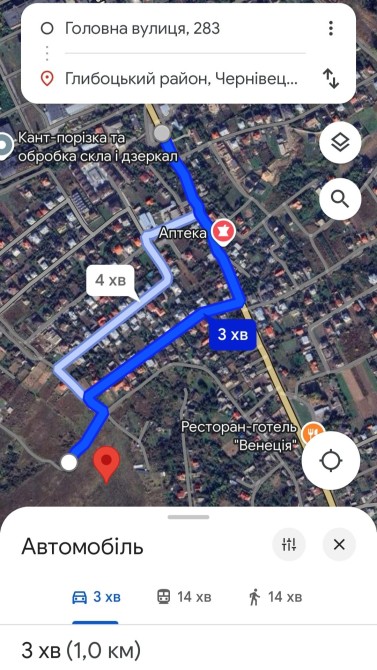Open Ресторан-готель Венеція marker
377x670 pixels.
coord(313,431)
